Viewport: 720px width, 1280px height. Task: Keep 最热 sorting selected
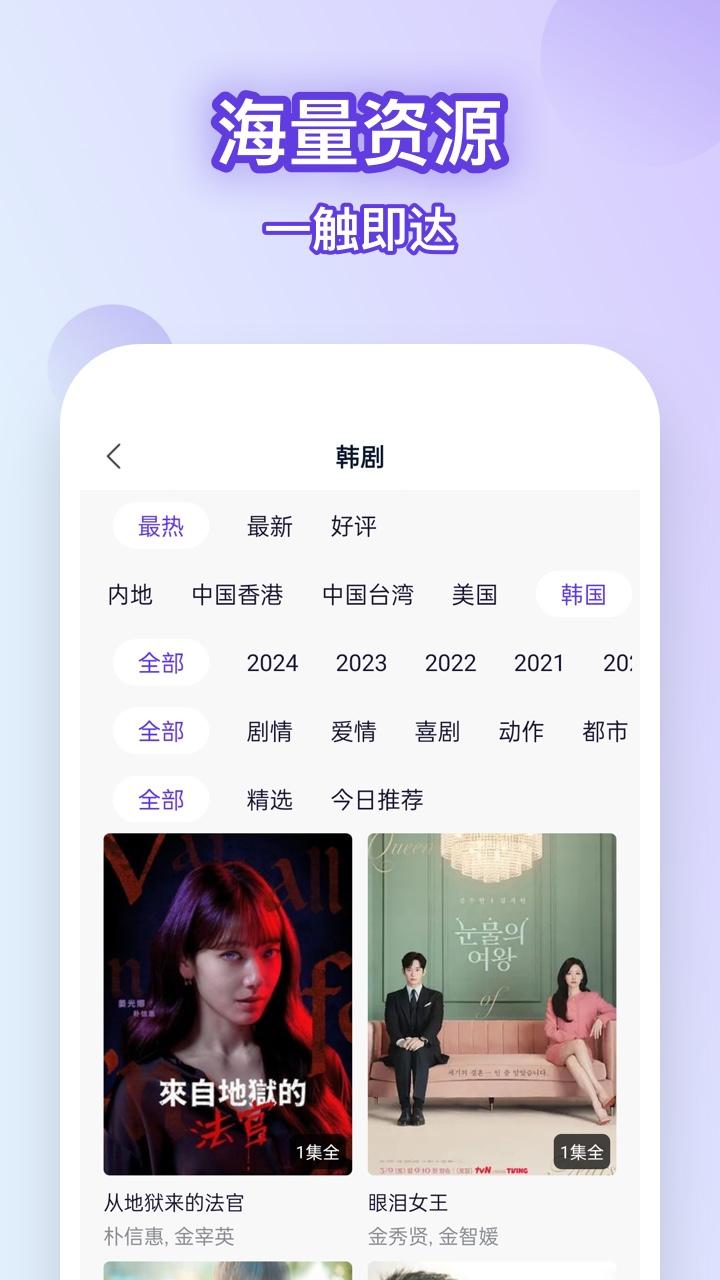point(162,526)
